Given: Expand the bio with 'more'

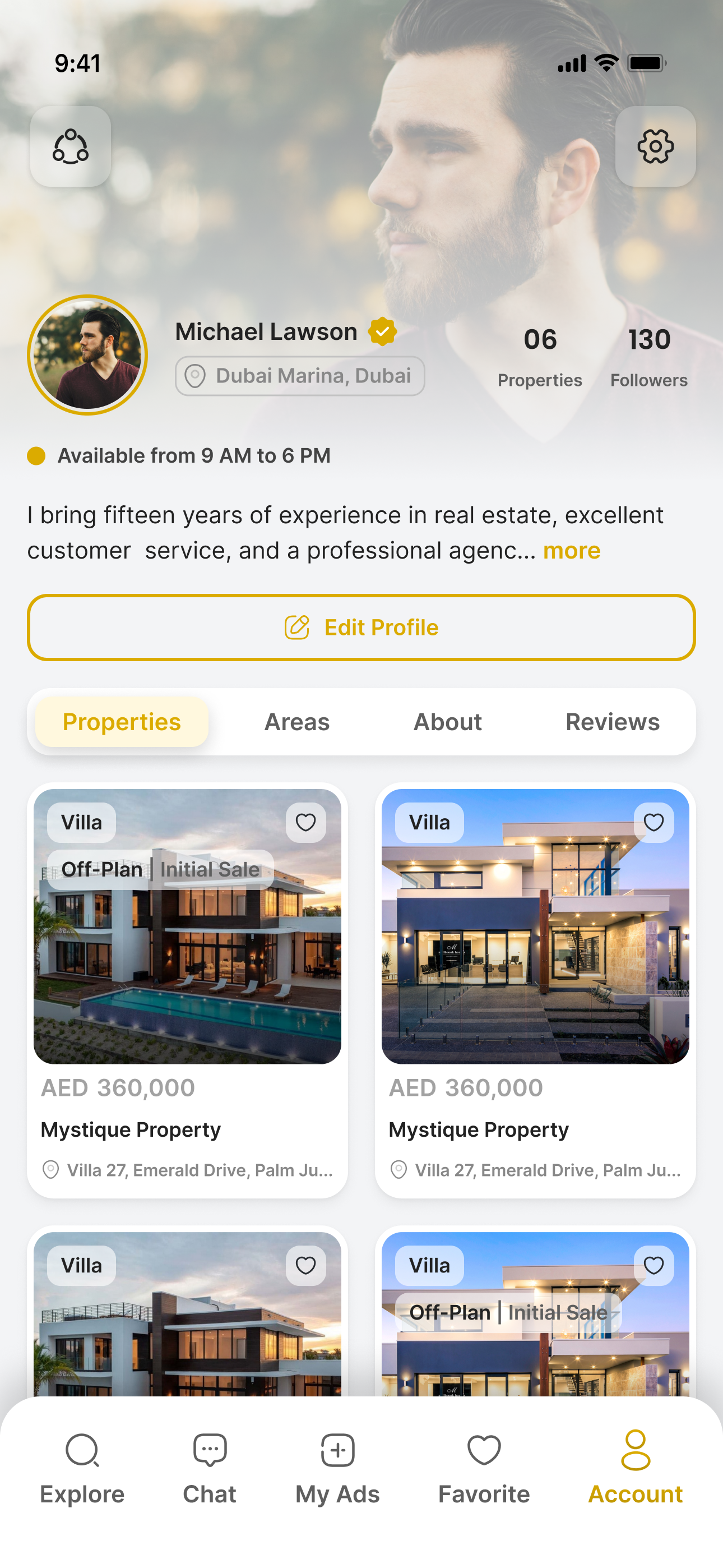Looking at the screenshot, I should coord(571,550).
